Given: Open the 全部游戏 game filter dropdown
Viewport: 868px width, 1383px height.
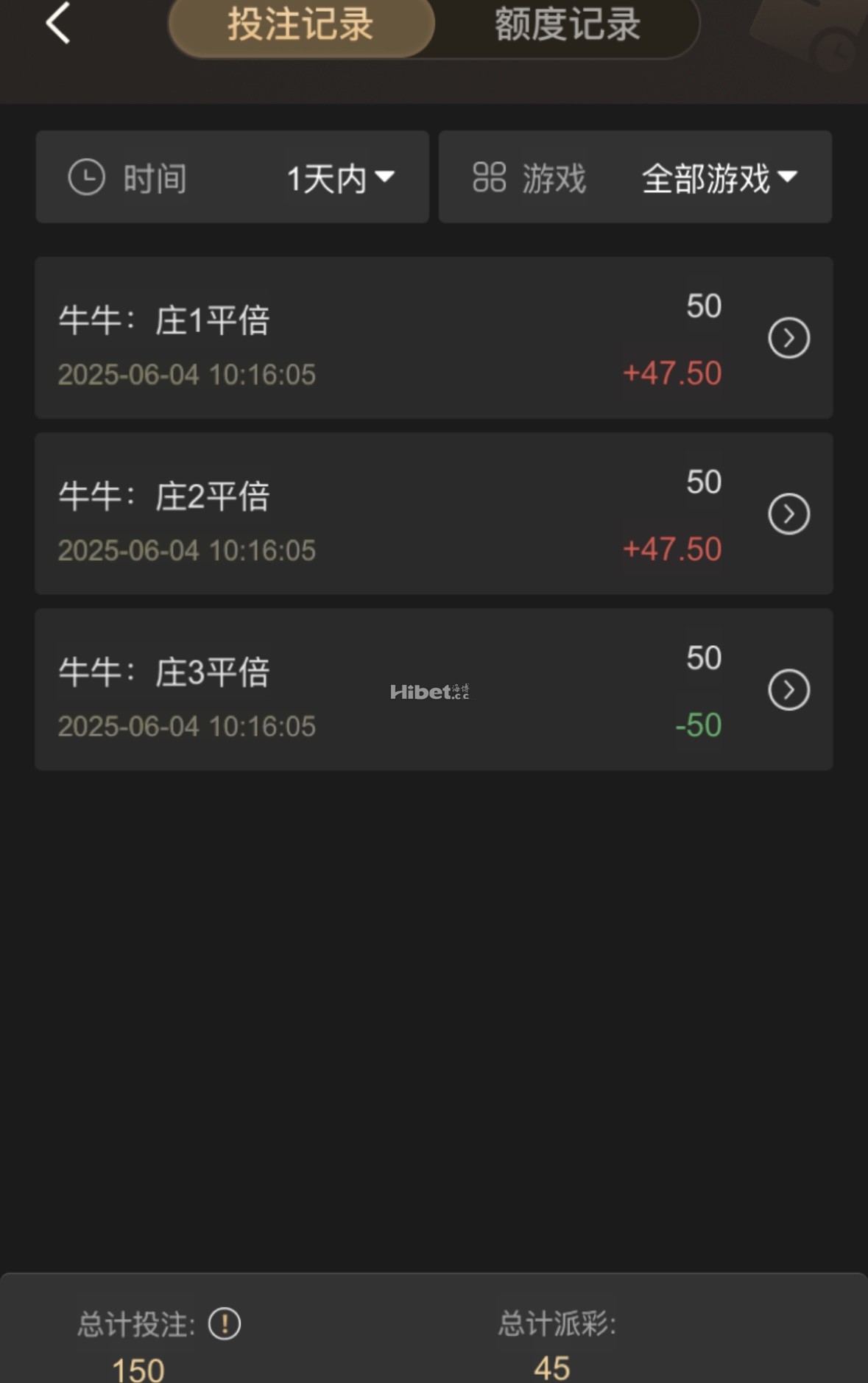Looking at the screenshot, I should click(716, 177).
